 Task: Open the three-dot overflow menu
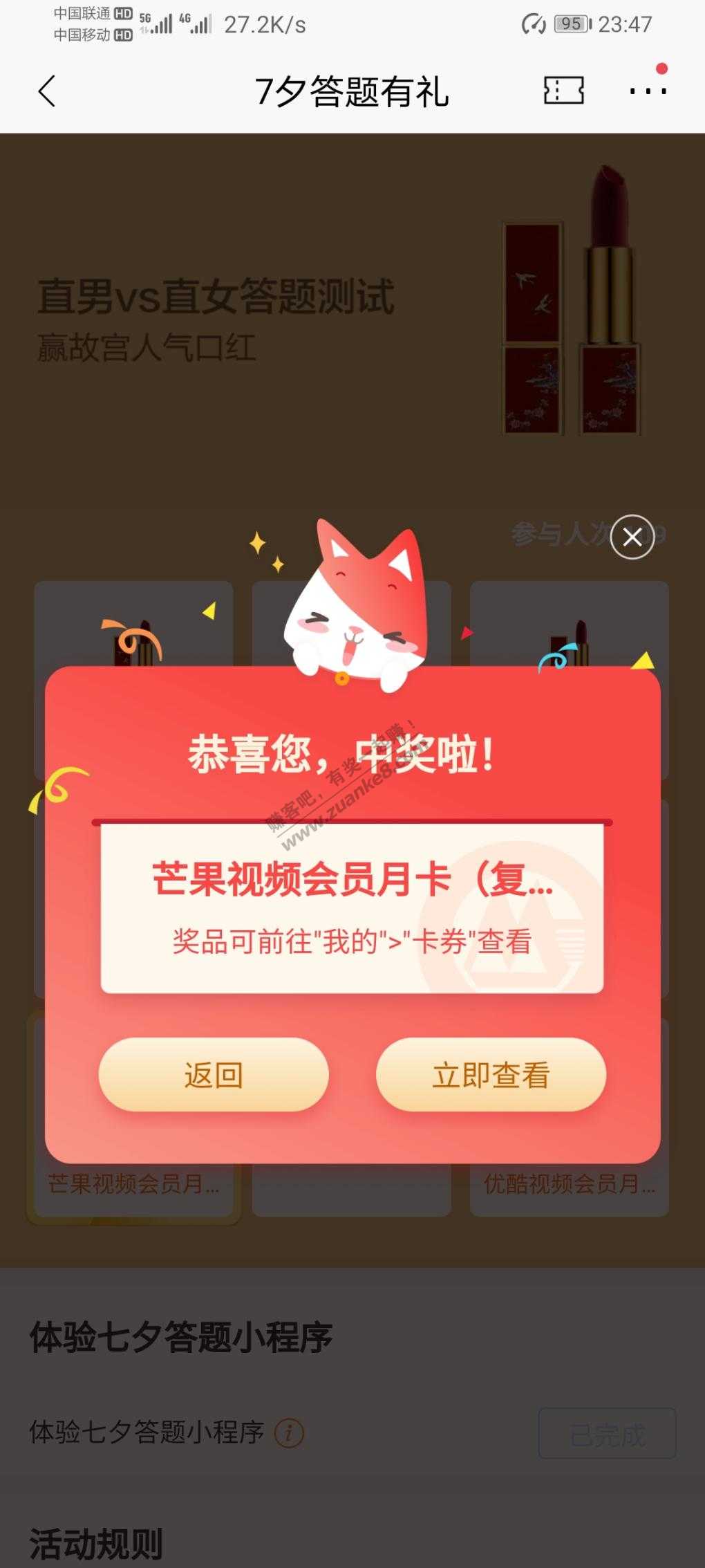[x=648, y=91]
